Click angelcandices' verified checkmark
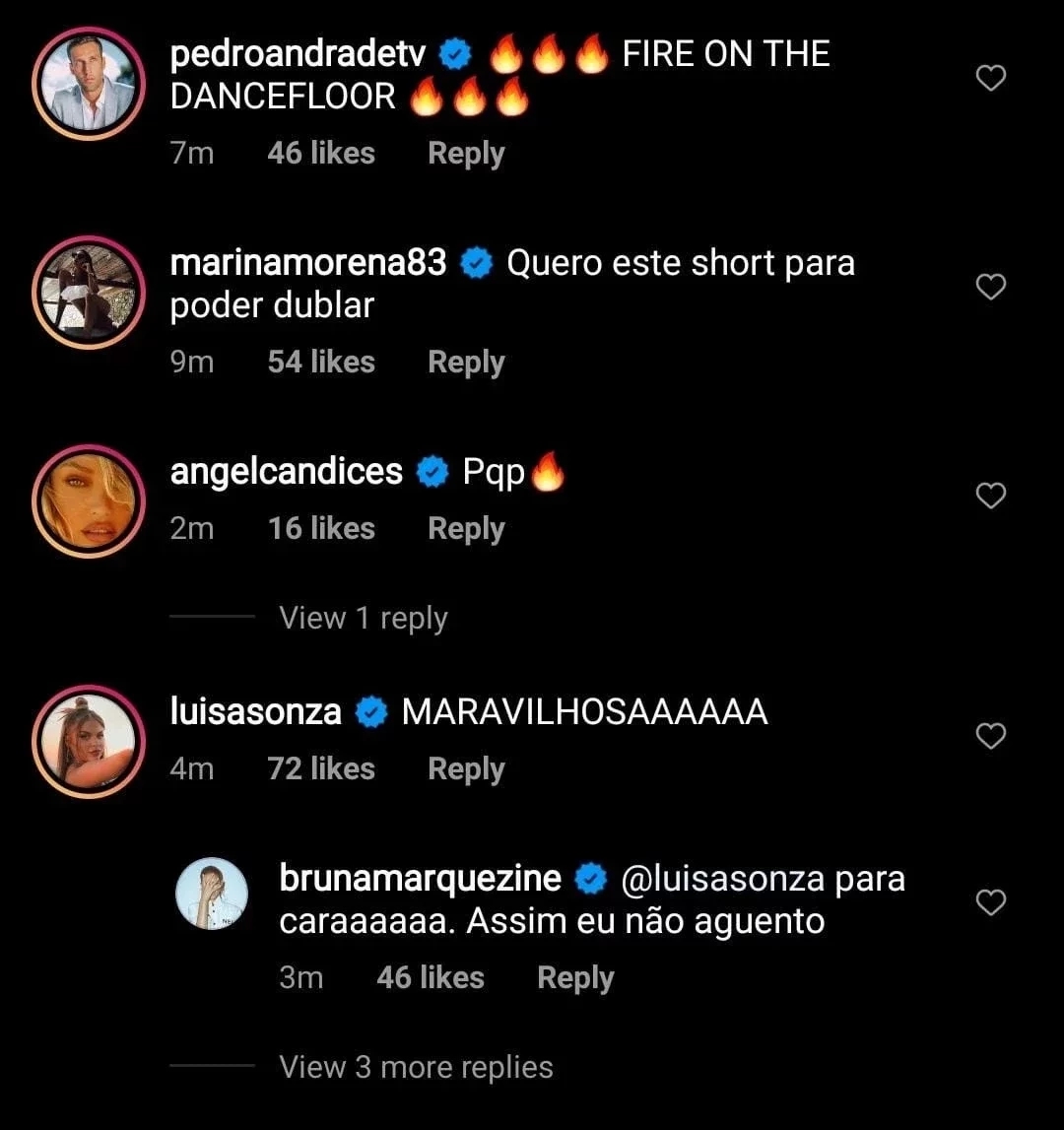The height and width of the screenshot is (1130, 1064). [x=432, y=472]
